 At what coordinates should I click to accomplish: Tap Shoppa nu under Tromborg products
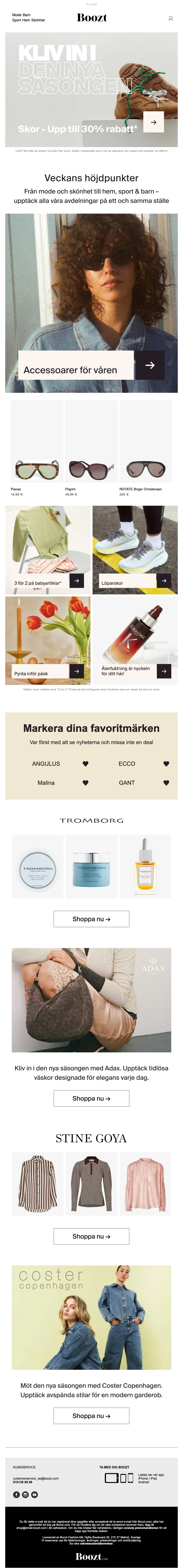click(x=91, y=919)
